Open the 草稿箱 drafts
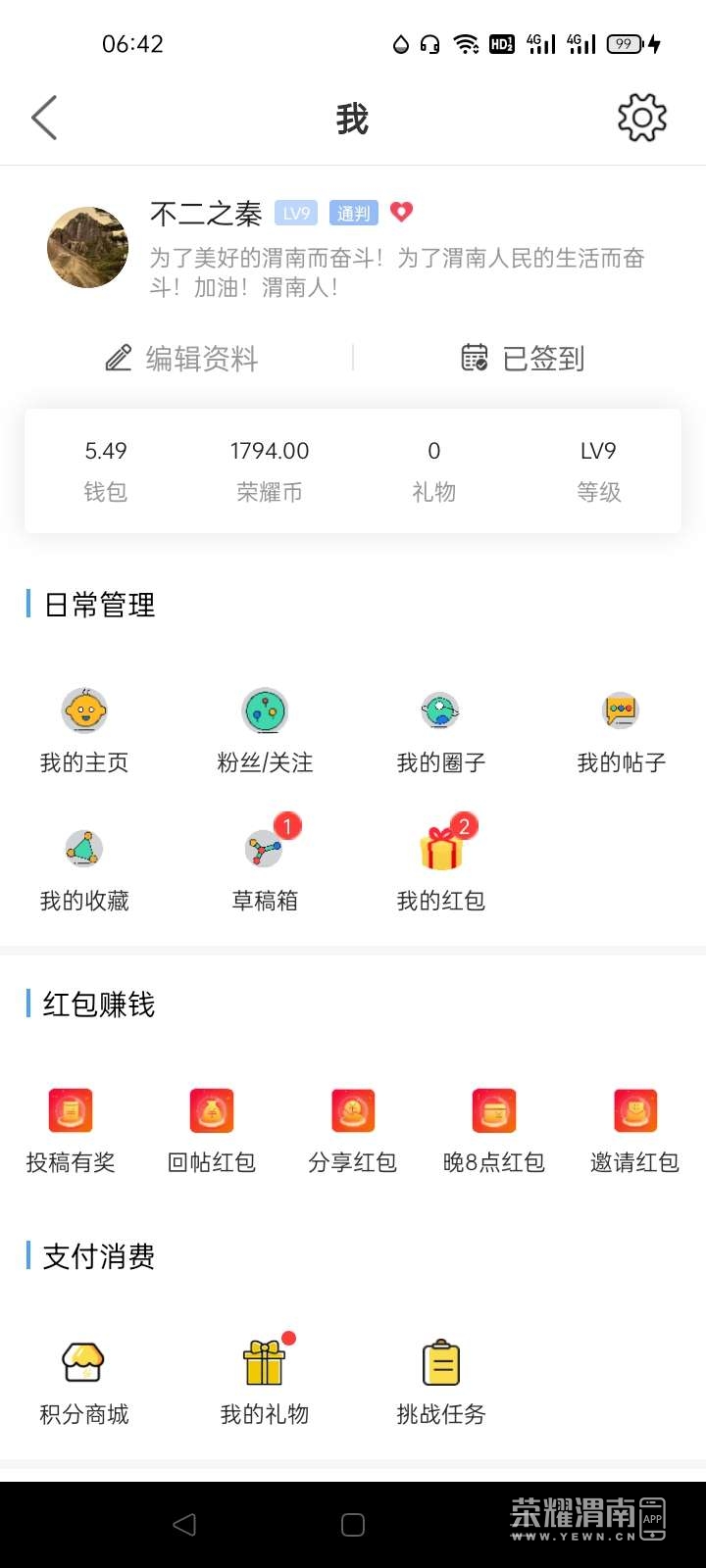706x1568 pixels. click(265, 868)
